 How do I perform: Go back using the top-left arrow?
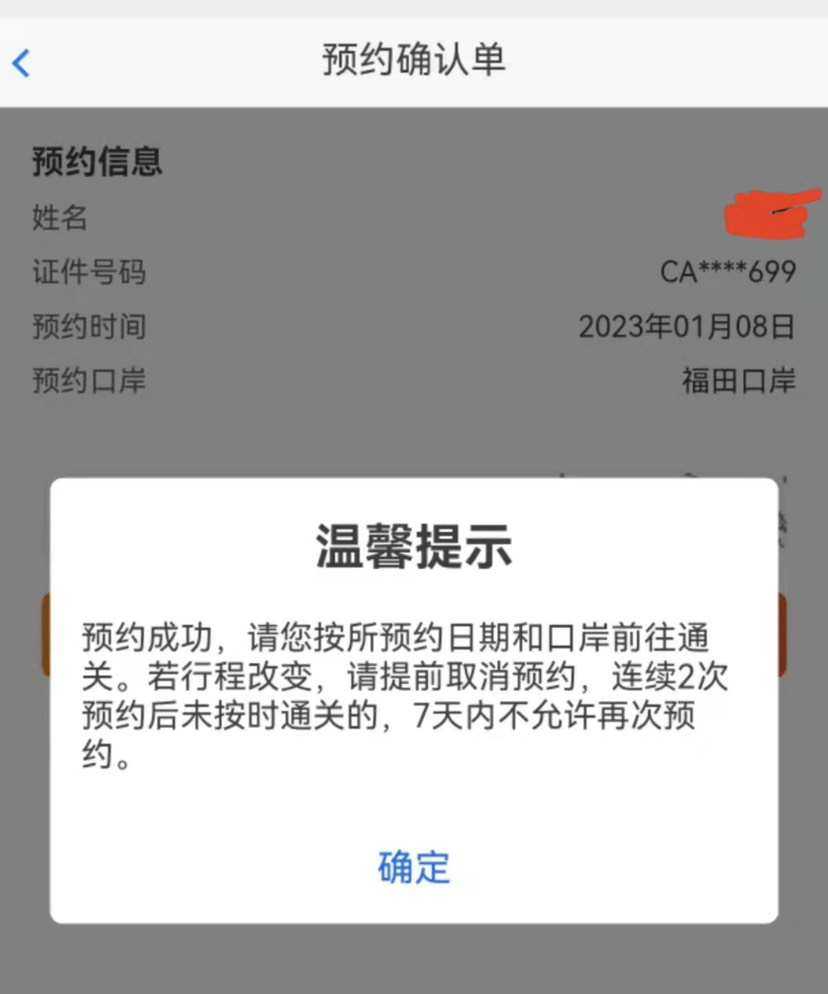pos(21,63)
